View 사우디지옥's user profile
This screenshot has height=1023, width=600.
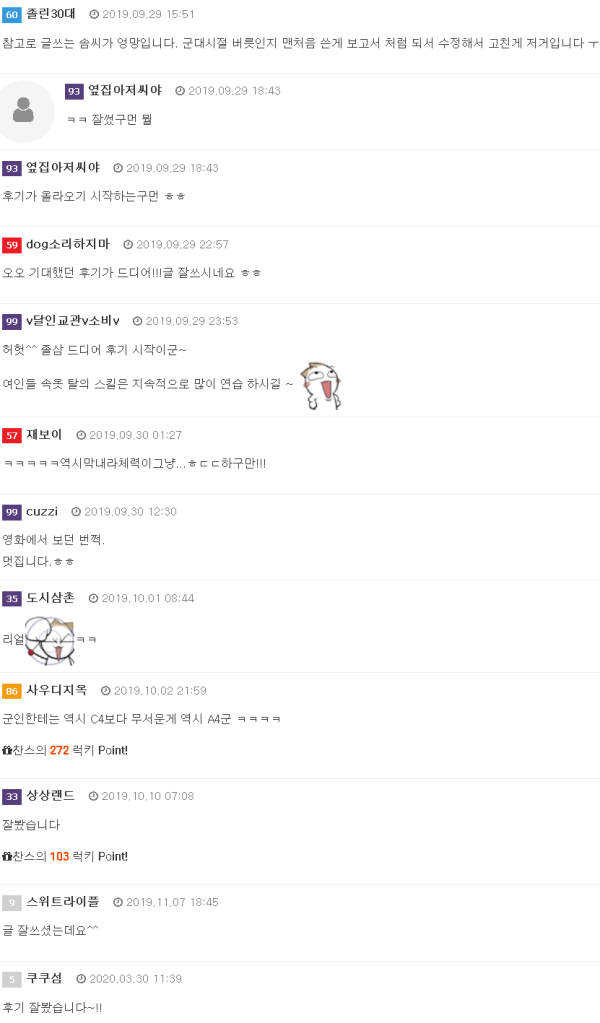(56, 690)
